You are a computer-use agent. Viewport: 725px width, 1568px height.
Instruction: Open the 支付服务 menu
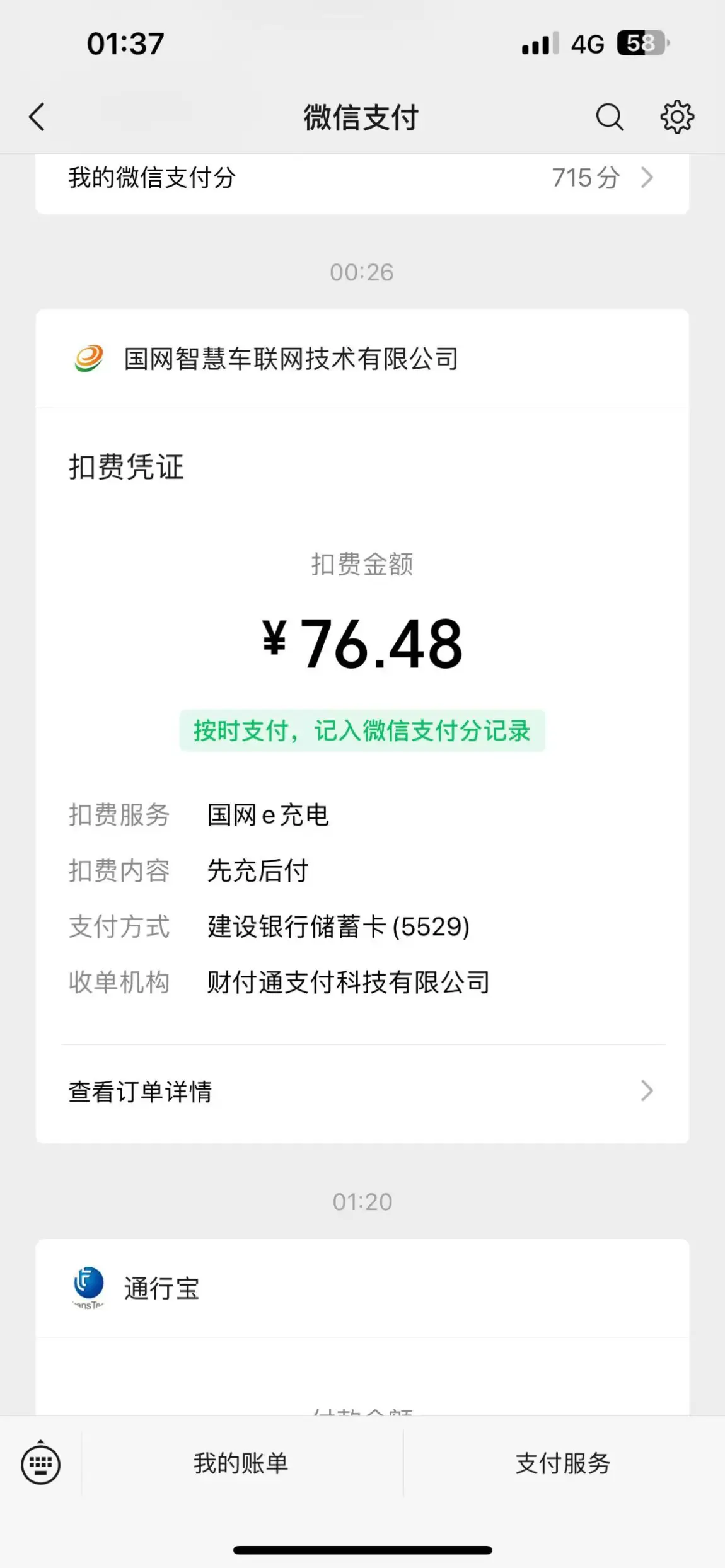(564, 1463)
